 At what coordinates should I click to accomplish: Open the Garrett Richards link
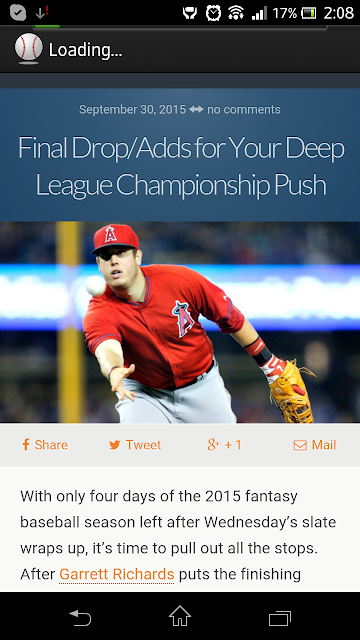click(x=117, y=574)
